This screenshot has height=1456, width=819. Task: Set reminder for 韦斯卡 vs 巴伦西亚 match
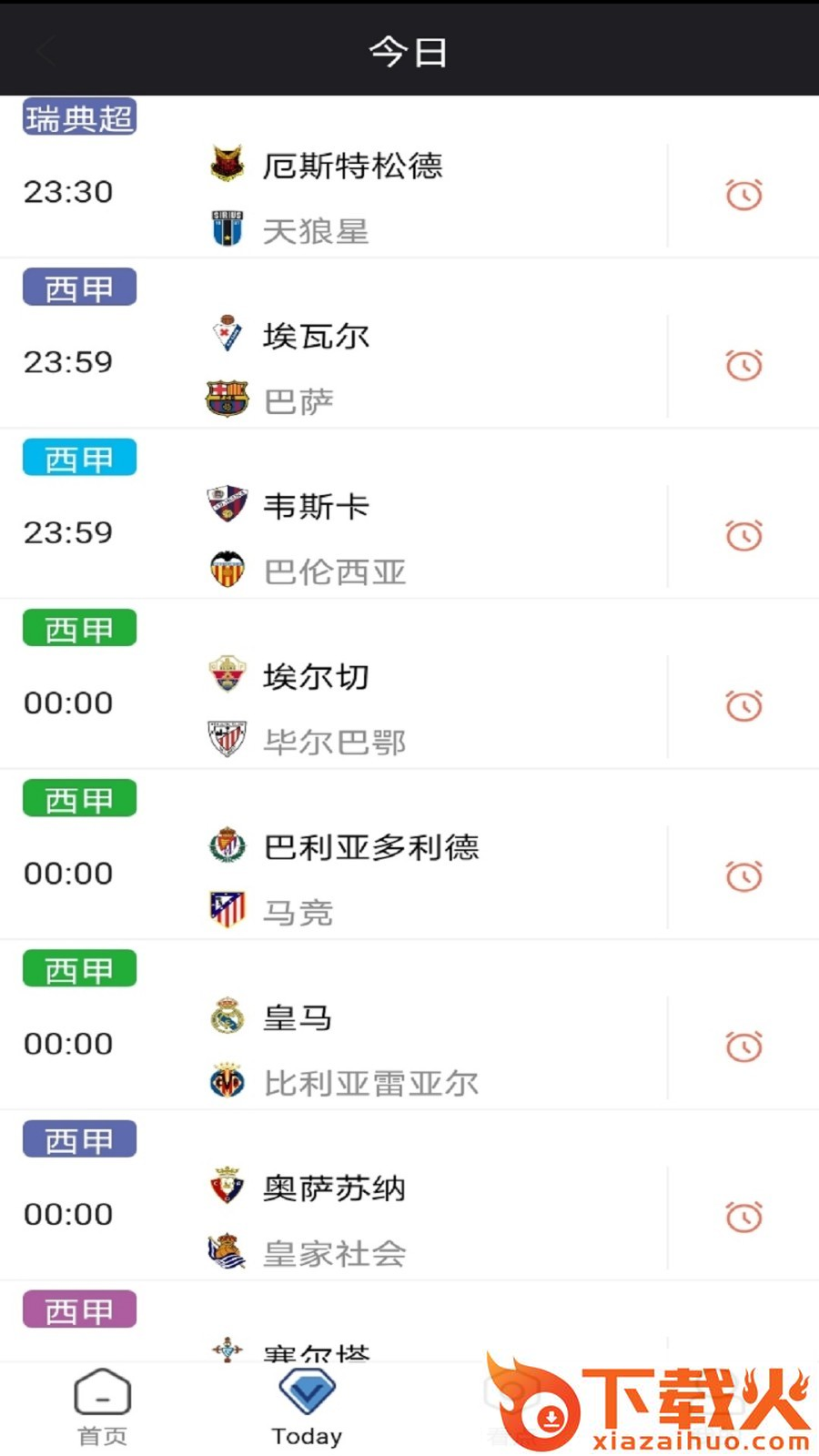(743, 535)
